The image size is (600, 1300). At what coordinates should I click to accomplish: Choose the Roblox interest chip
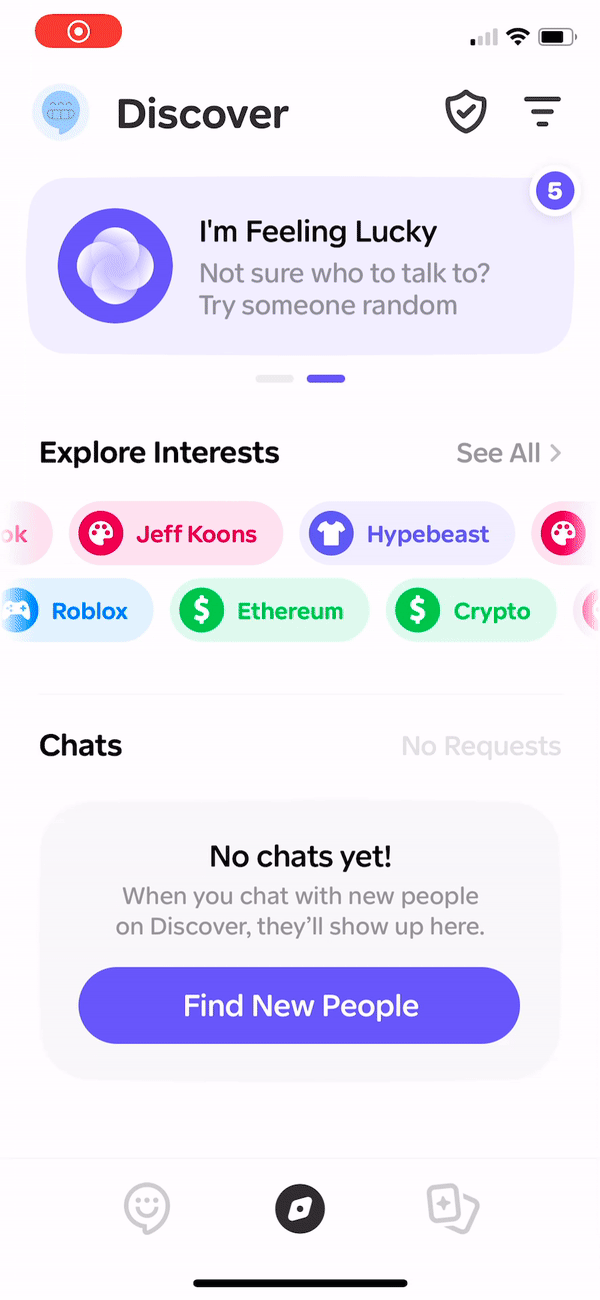coord(76,611)
